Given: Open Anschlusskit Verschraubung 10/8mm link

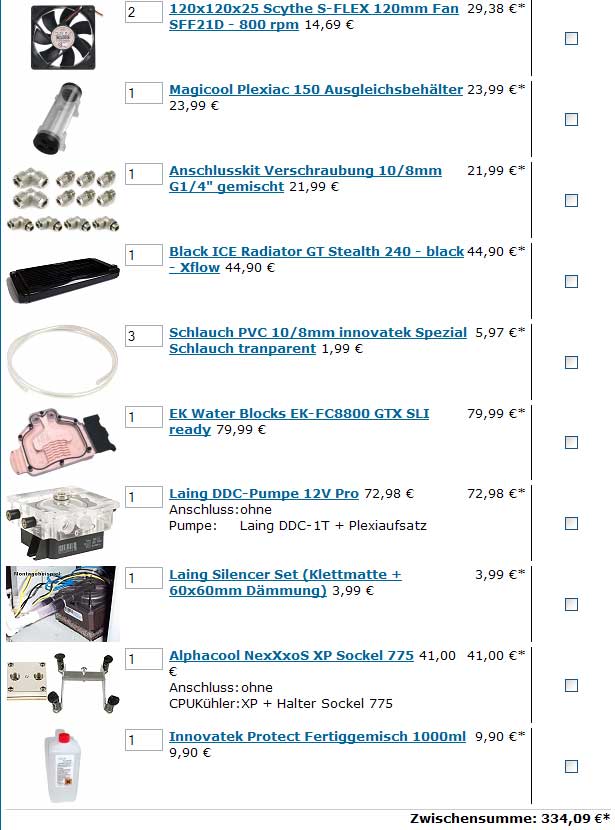Looking at the screenshot, I should pyautogui.click(x=305, y=171).
